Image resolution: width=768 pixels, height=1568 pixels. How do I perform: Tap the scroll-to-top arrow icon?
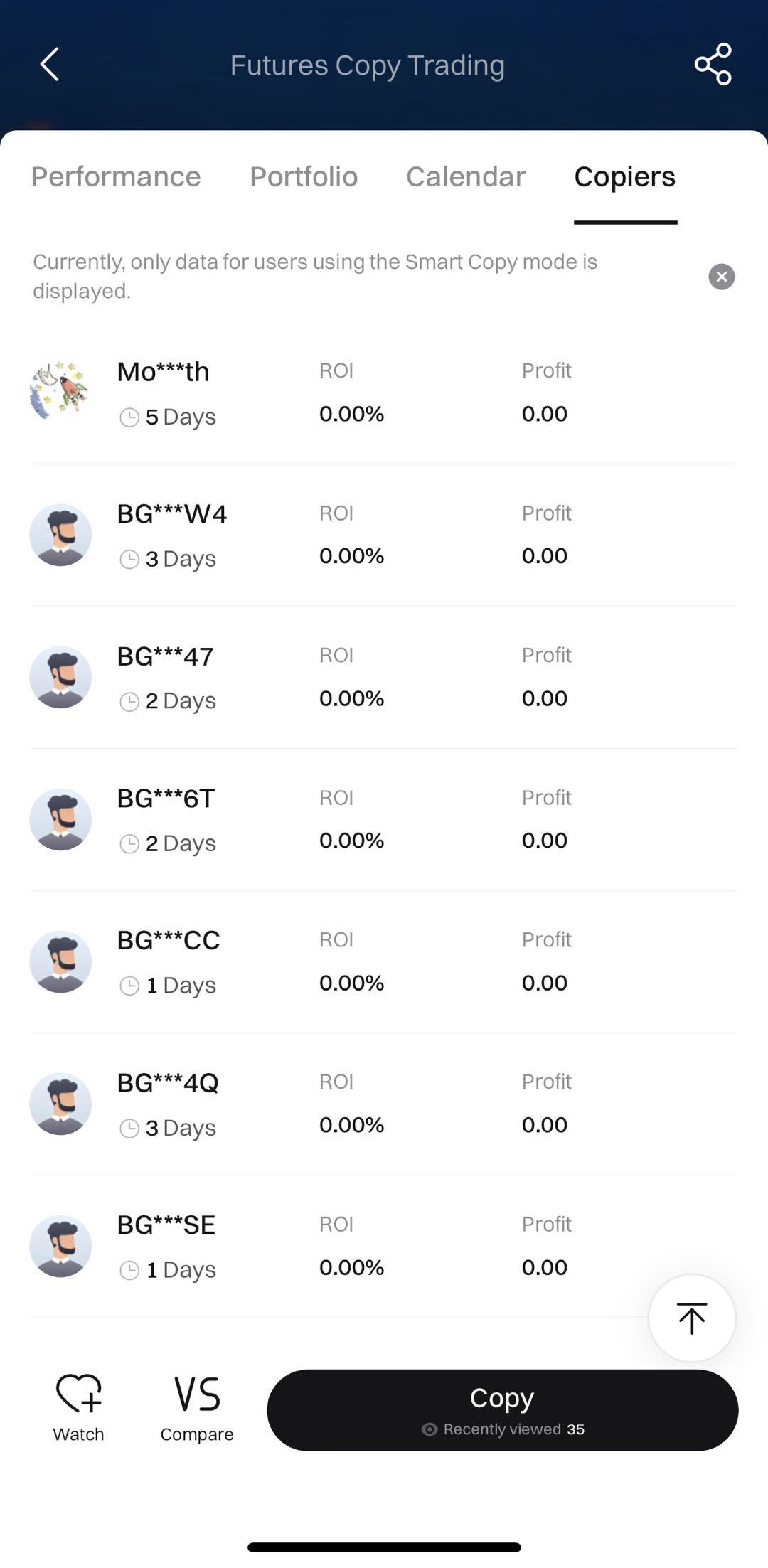[x=690, y=1317]
